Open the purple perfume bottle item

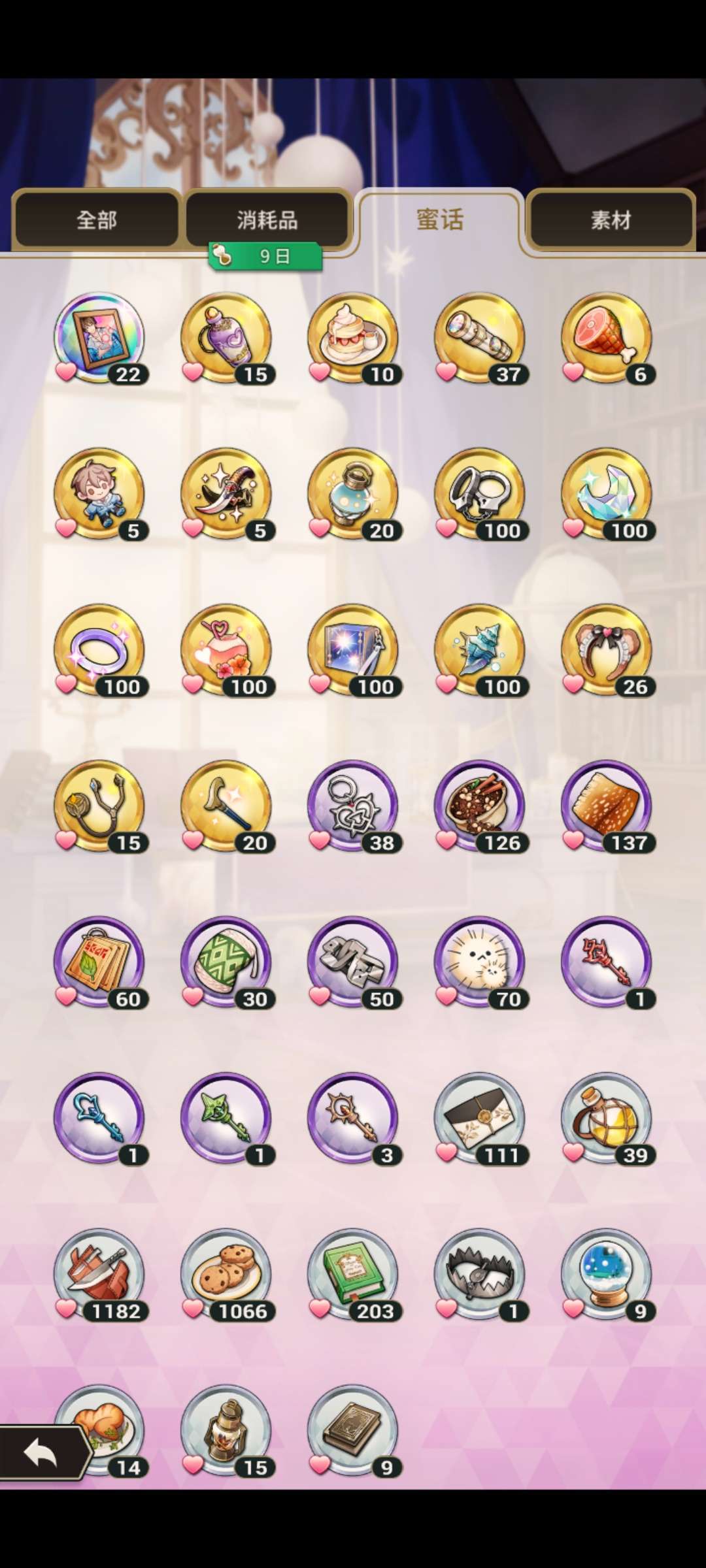click(x=226, y=338)
